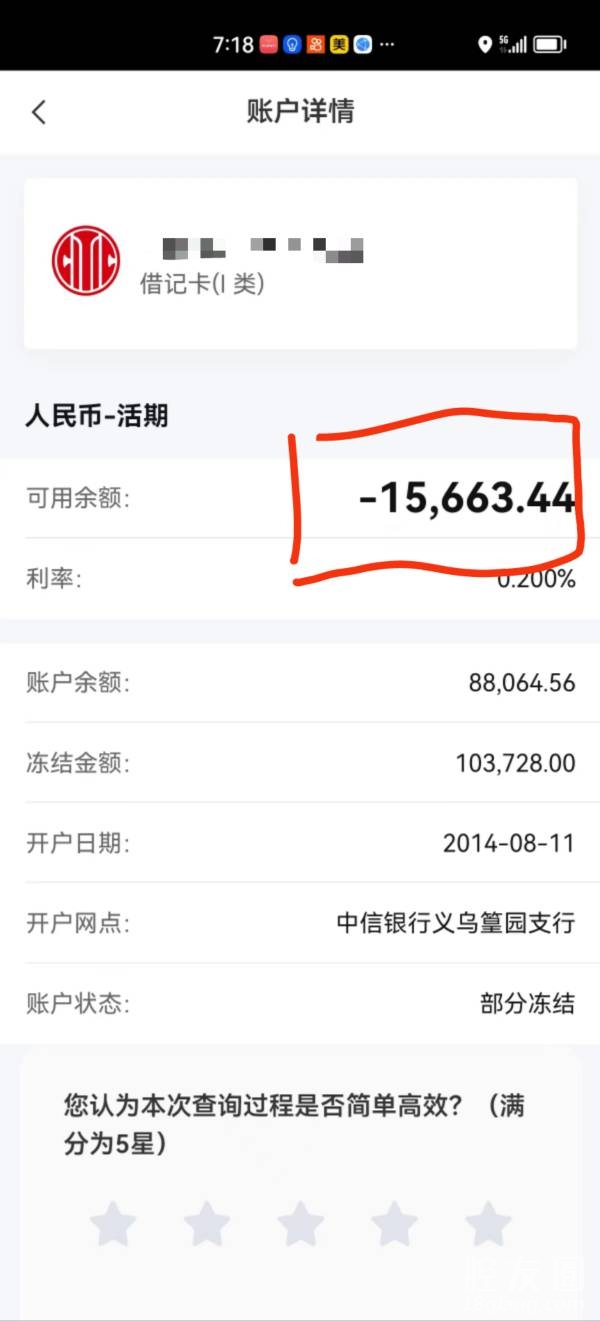This screenshot has height=1321, width=600.
Task: Select the third rating star
Action: pyautogui.click(x=300, y=1224)
